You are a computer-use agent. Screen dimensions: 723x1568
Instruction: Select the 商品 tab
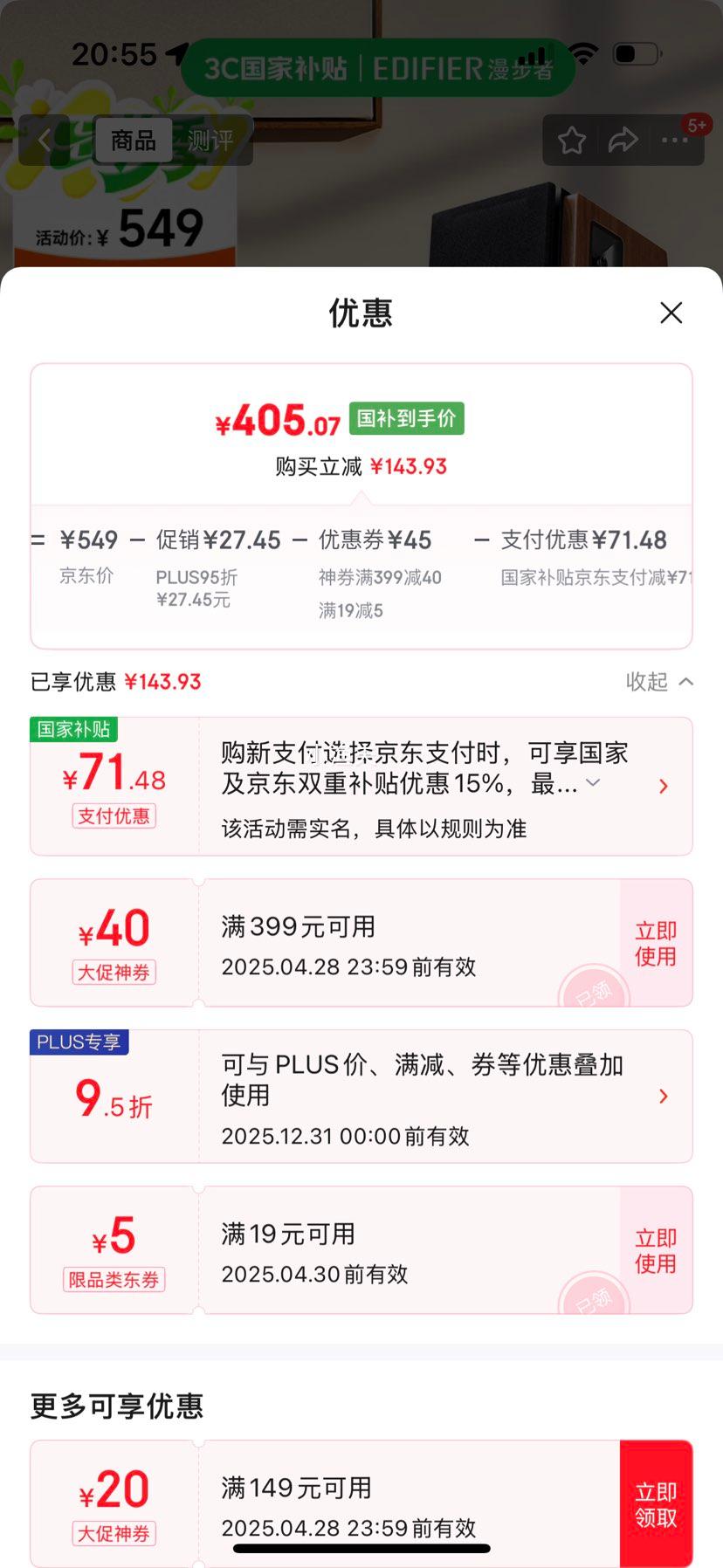coord(133,140)
